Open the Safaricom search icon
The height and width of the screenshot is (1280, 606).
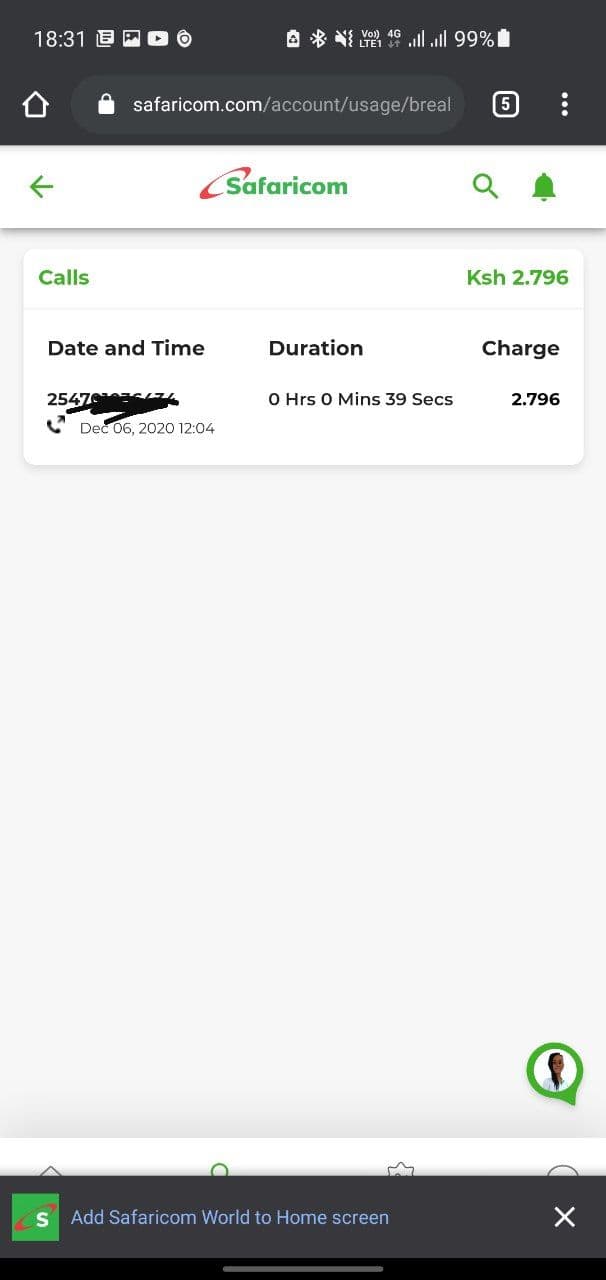485,186
